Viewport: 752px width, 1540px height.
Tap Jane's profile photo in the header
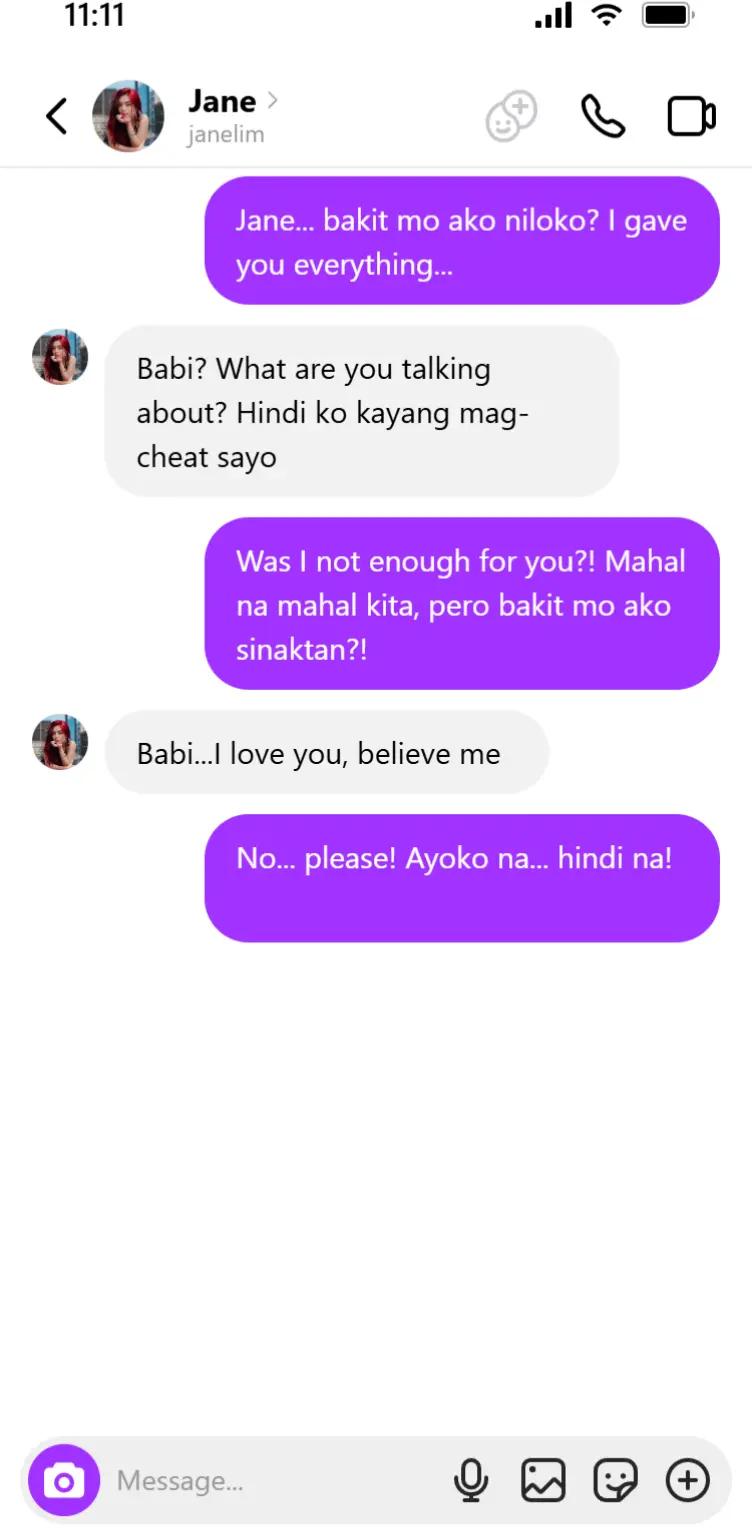click(x=128, y=116)
